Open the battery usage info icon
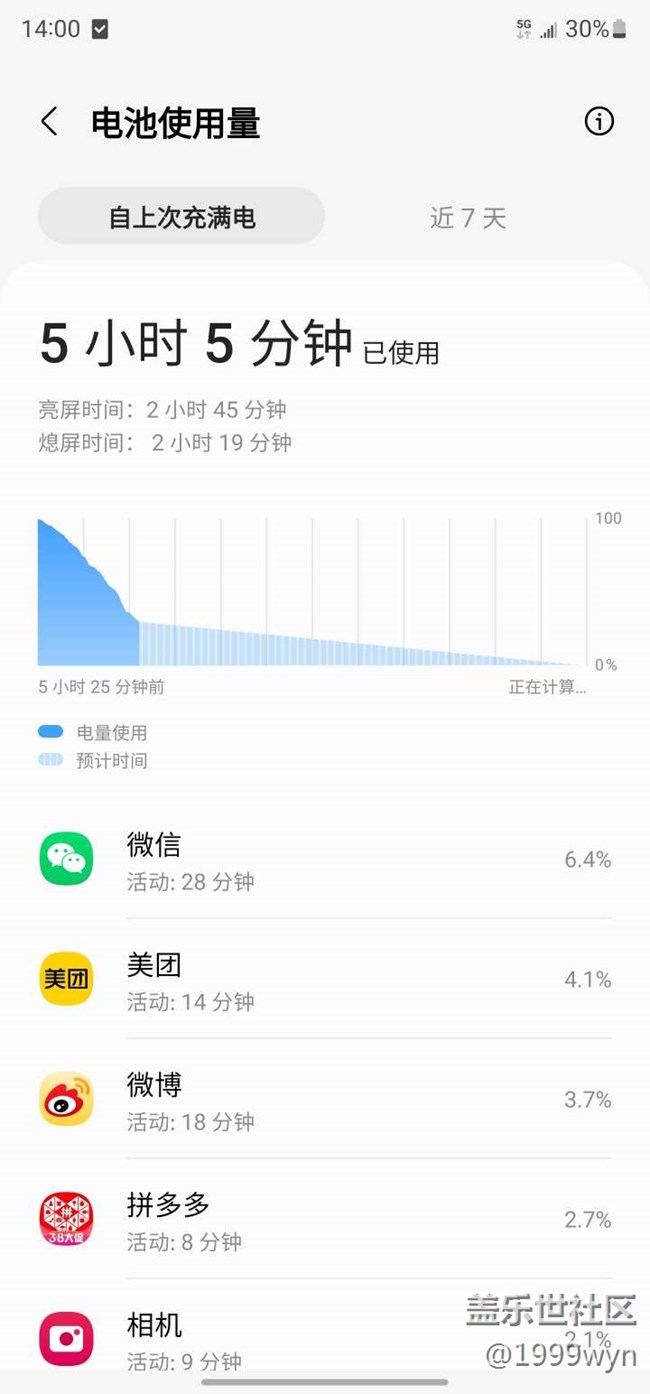The width and height of the screenshot is (650, 1394). [598, 122]
